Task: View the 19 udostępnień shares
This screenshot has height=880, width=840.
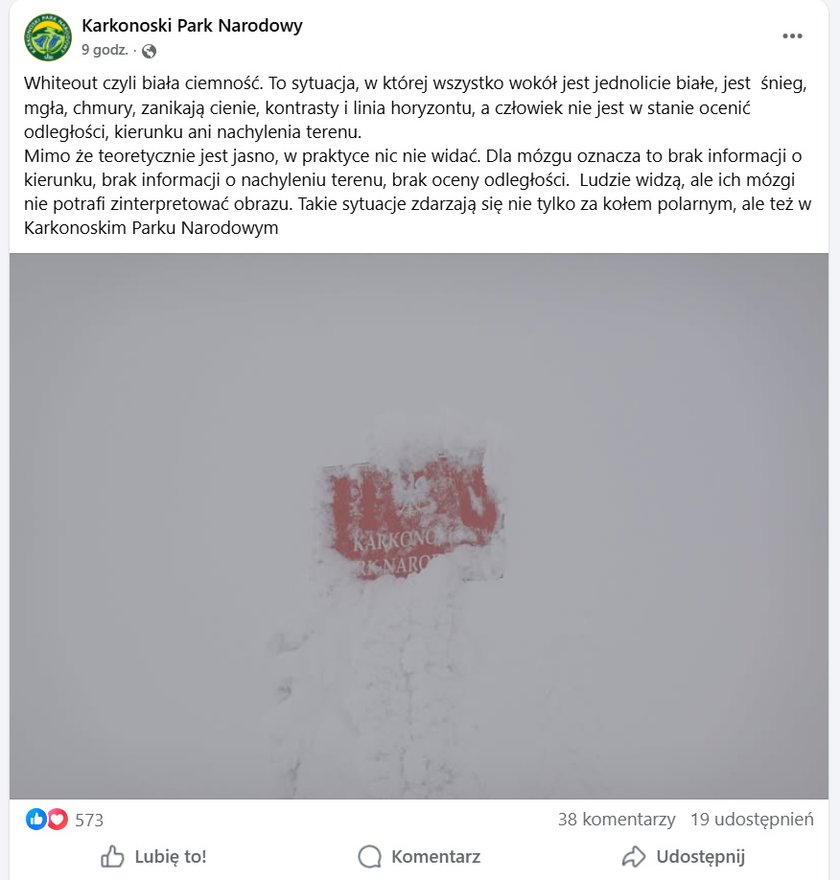Action: [x=752, y=820]
